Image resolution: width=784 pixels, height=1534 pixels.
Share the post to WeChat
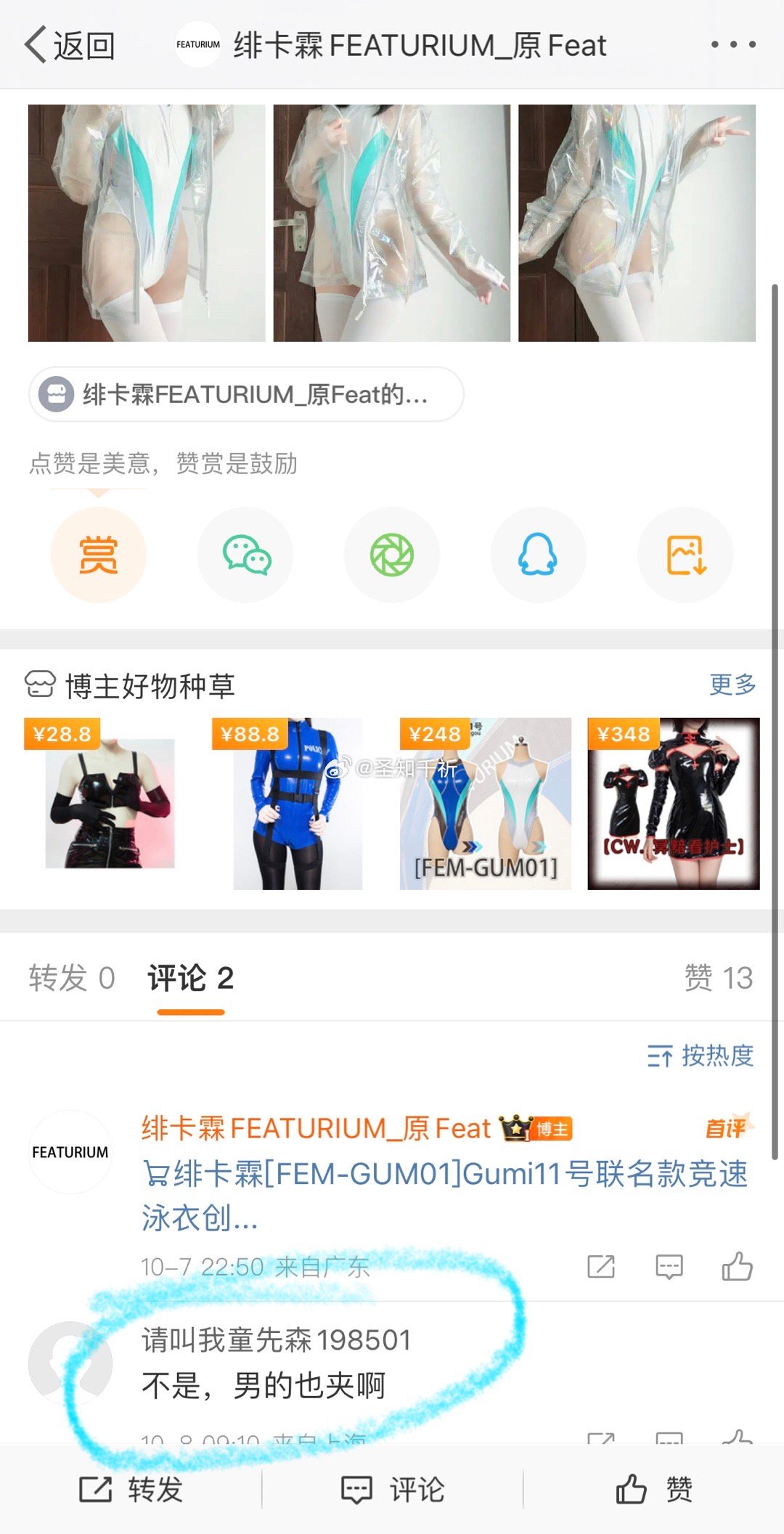[x=245, y=555]
